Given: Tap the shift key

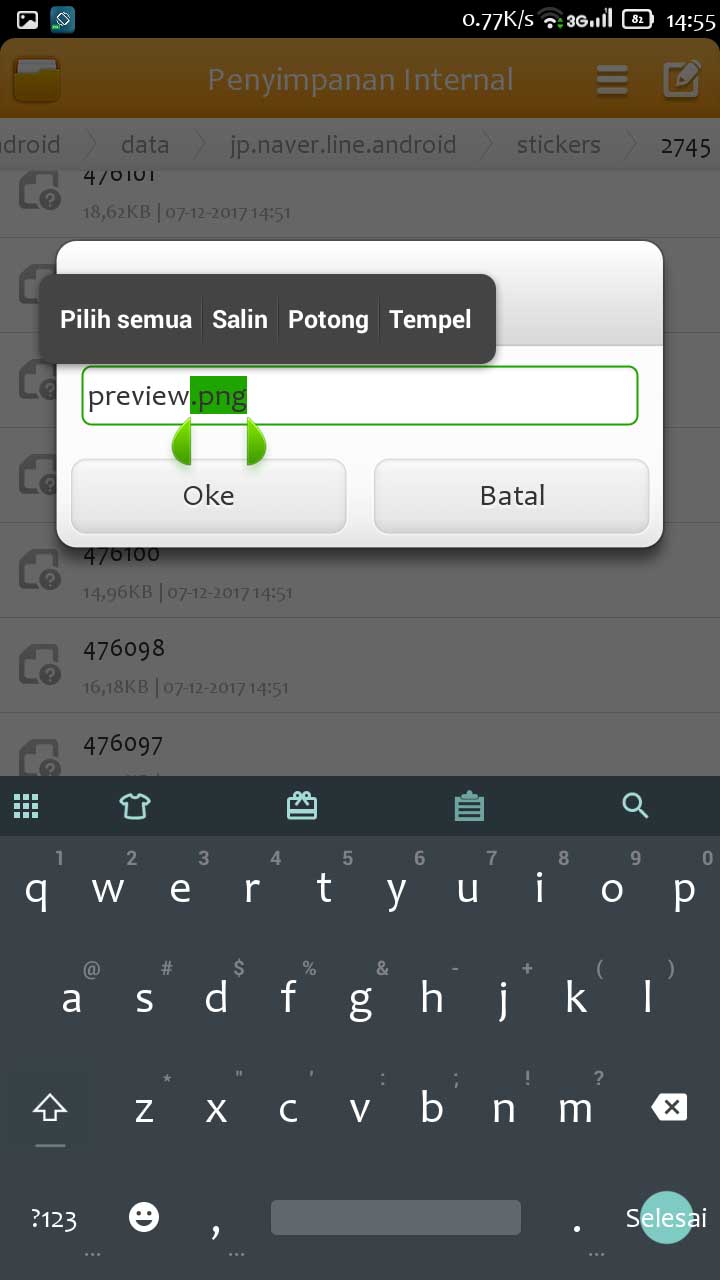Looking at the screenshot, I should (50, 1108).
